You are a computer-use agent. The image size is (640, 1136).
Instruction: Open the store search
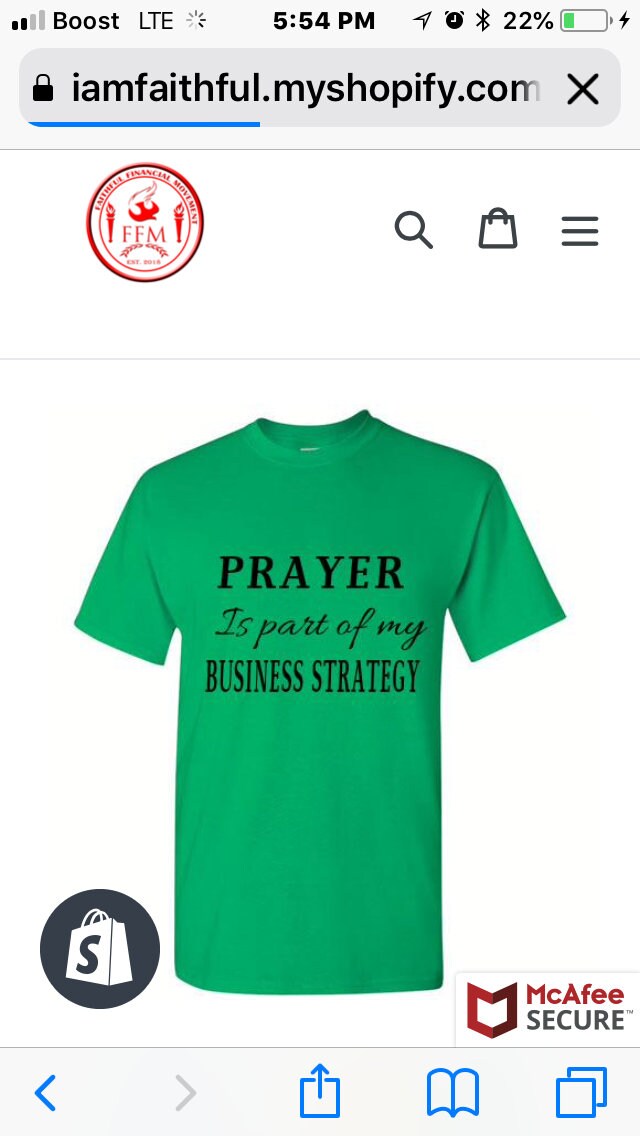click(x=413, y=230)
